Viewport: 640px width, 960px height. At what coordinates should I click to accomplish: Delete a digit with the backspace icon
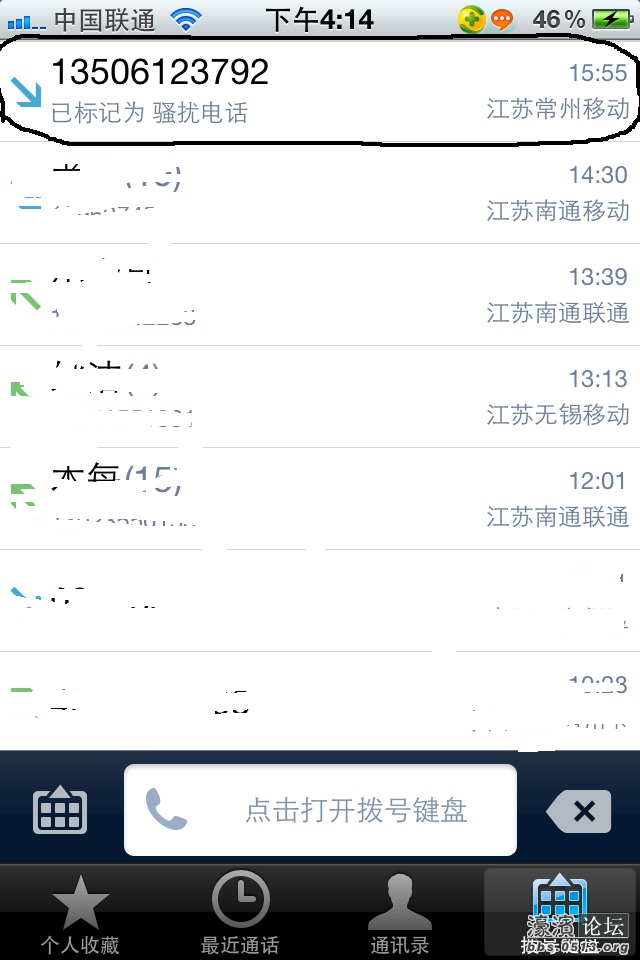coord(582,811)
